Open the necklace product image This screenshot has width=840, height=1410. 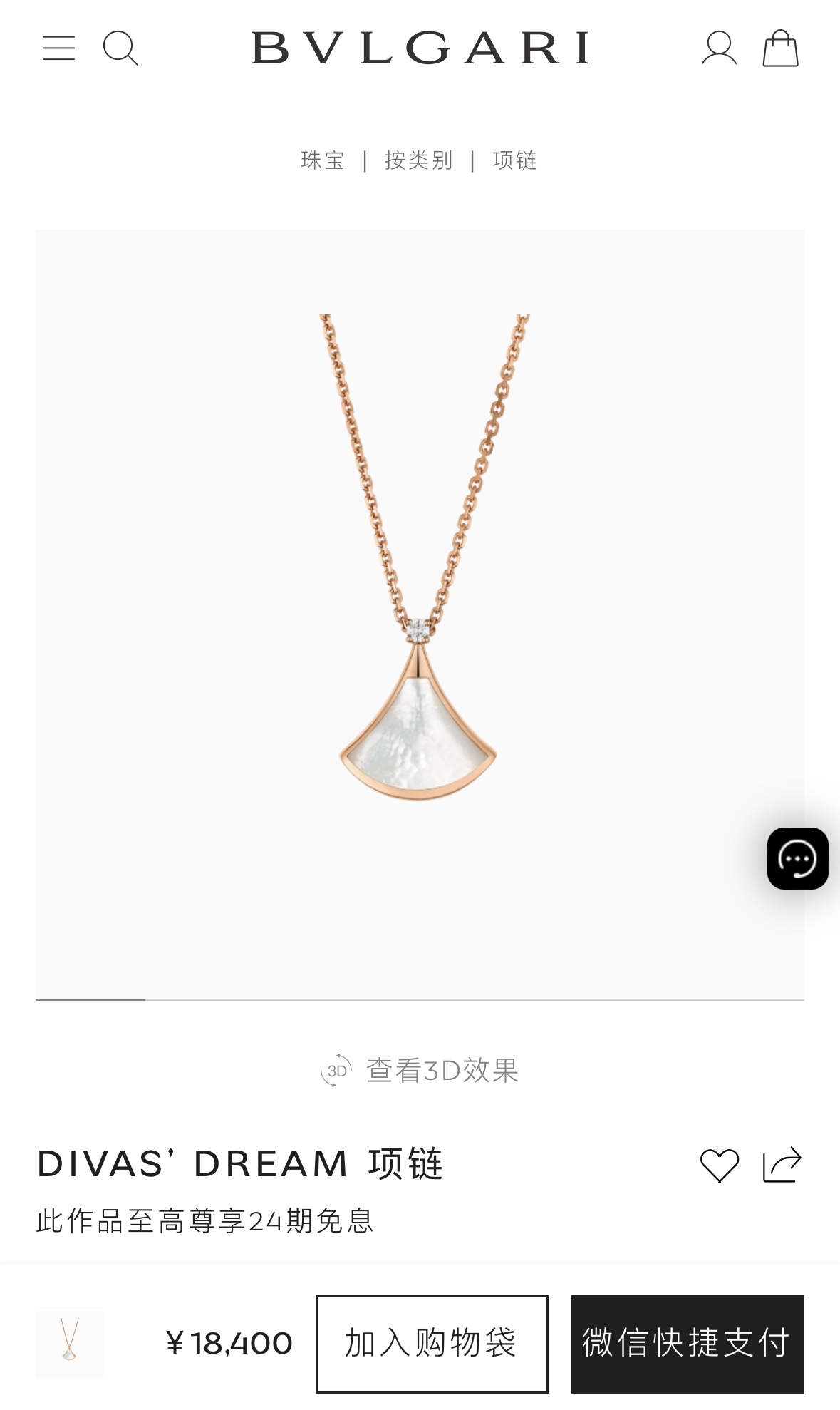(x=420, y=613)
